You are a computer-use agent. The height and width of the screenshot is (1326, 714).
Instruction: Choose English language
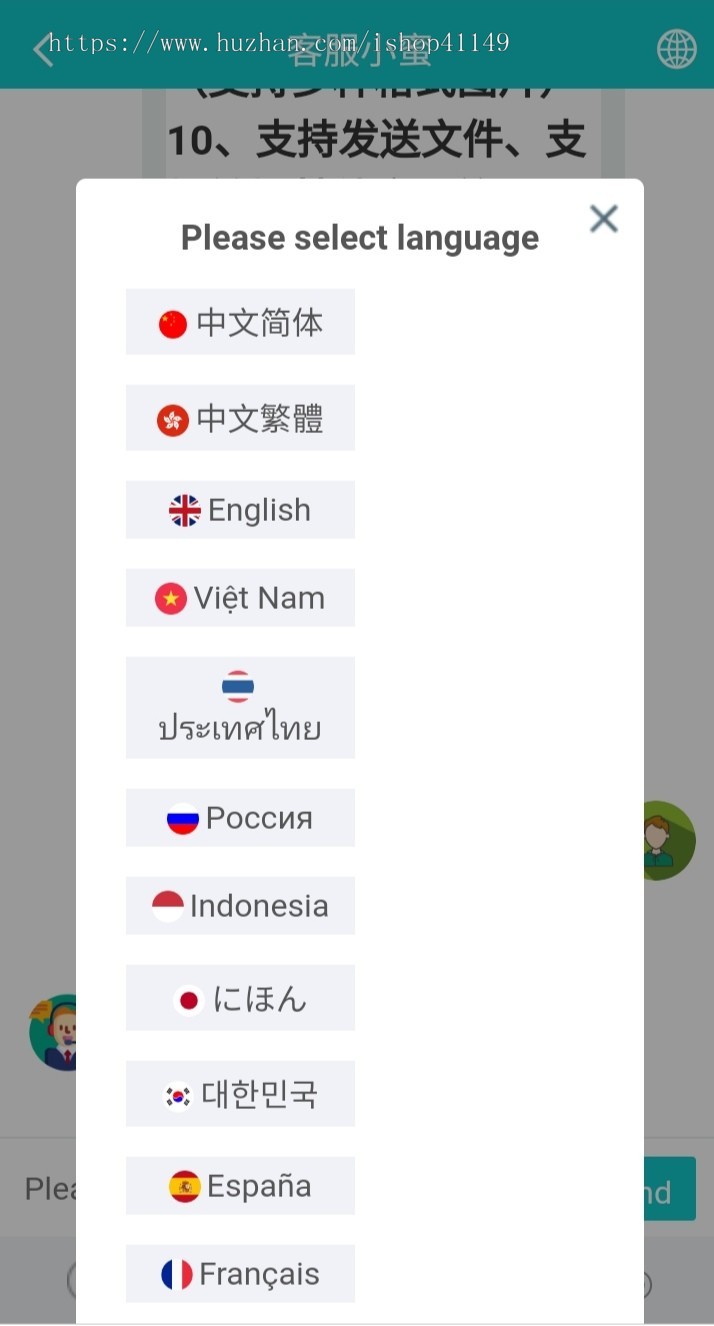click(240, 510)
